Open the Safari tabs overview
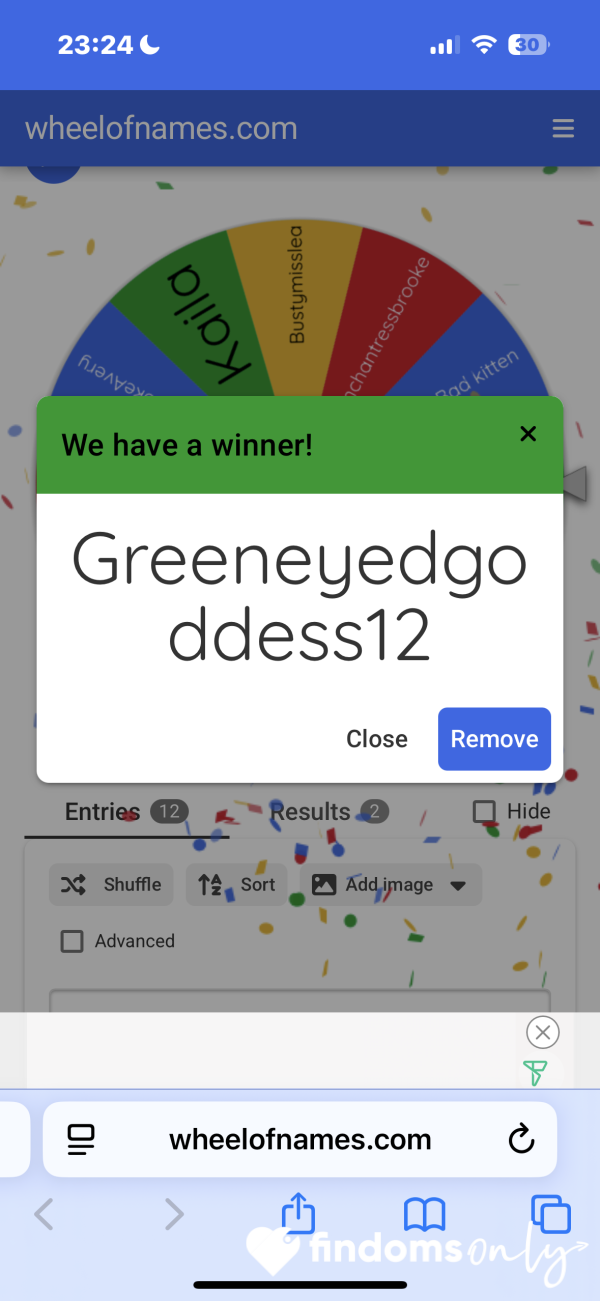600x1301 pixels. pyautogui.click(x=551, y=1215)
